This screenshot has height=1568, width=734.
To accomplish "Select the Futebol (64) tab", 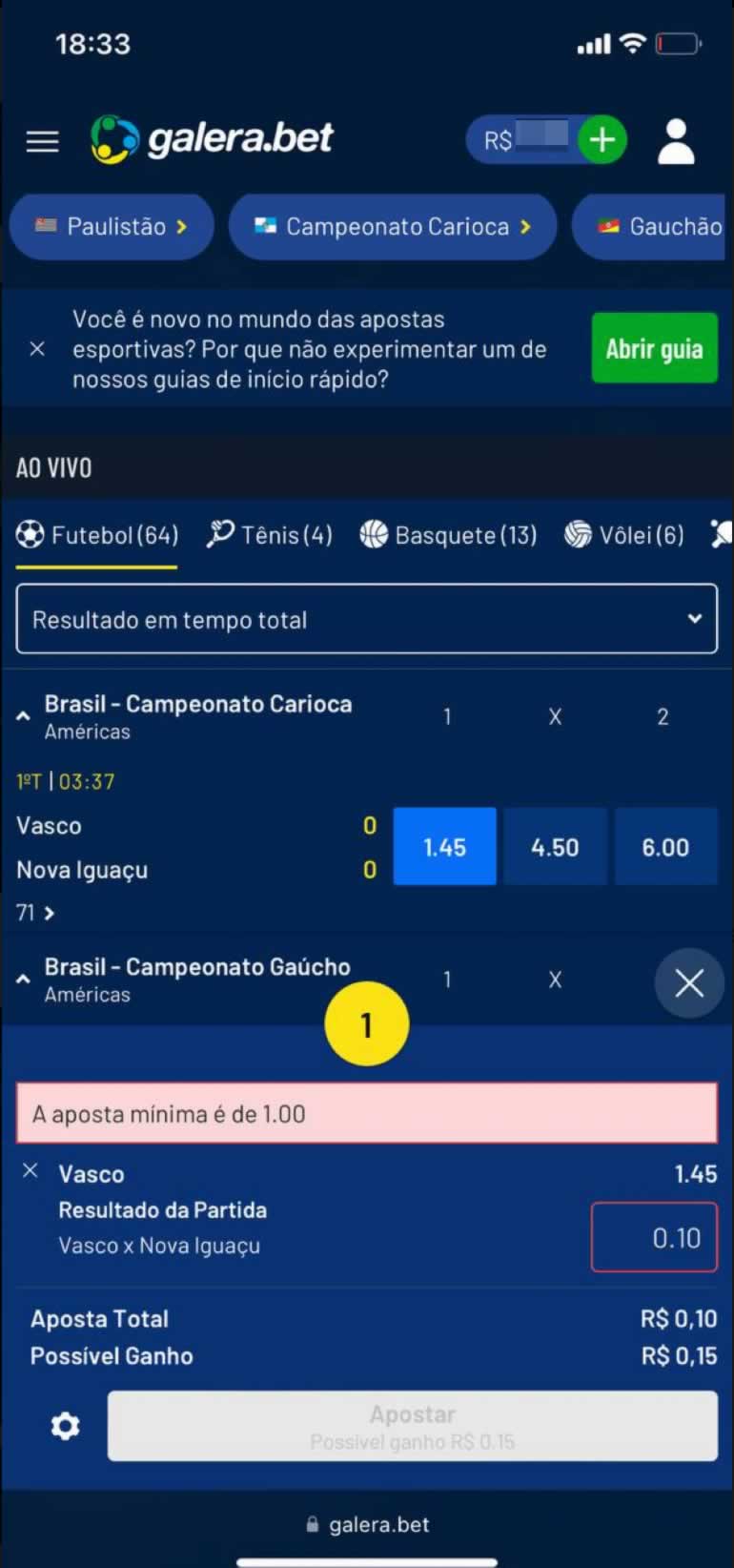I will click(97, 535).
